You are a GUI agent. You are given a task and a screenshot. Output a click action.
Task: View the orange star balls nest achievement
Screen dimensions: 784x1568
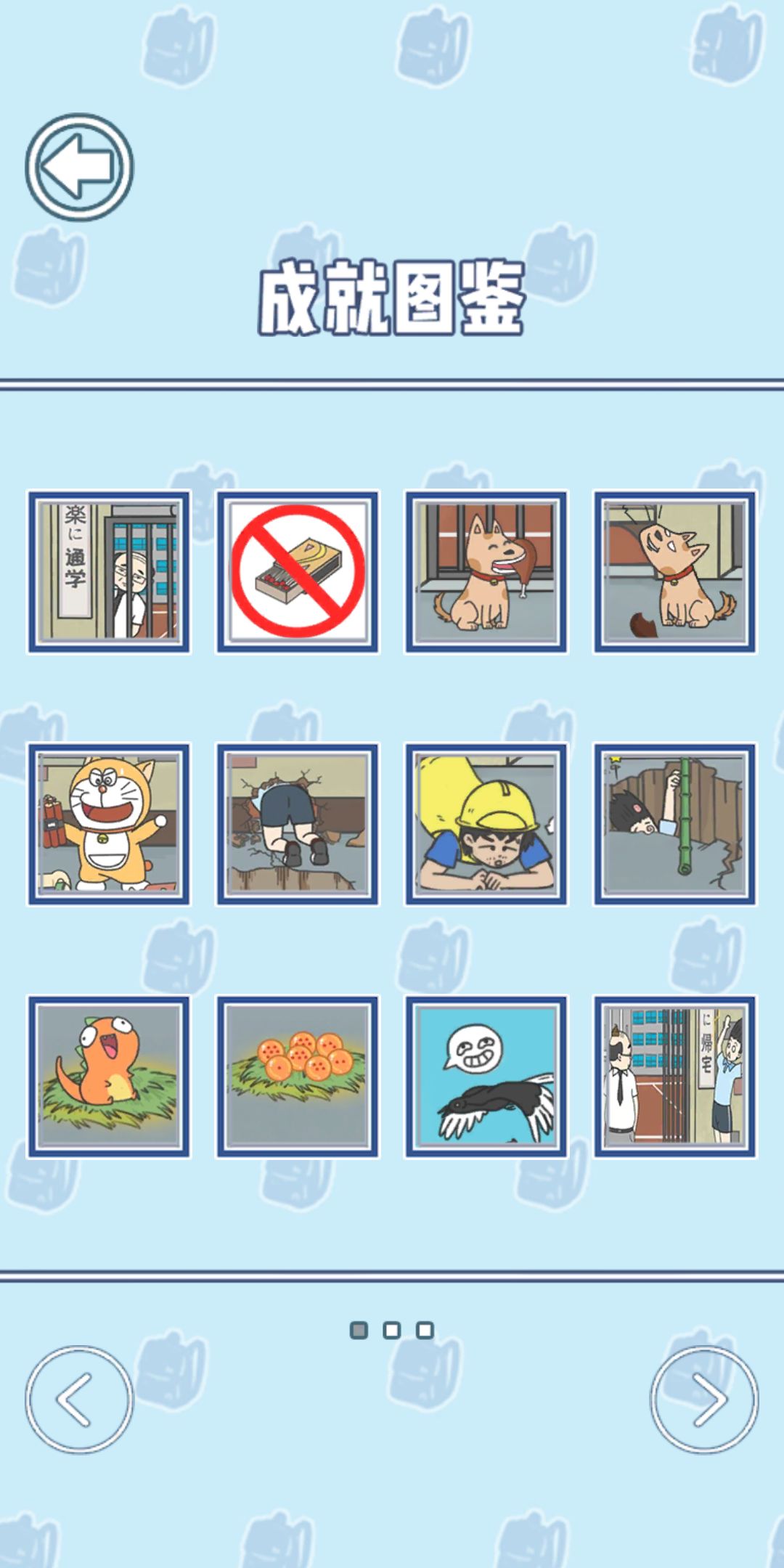coord(298,1077)
